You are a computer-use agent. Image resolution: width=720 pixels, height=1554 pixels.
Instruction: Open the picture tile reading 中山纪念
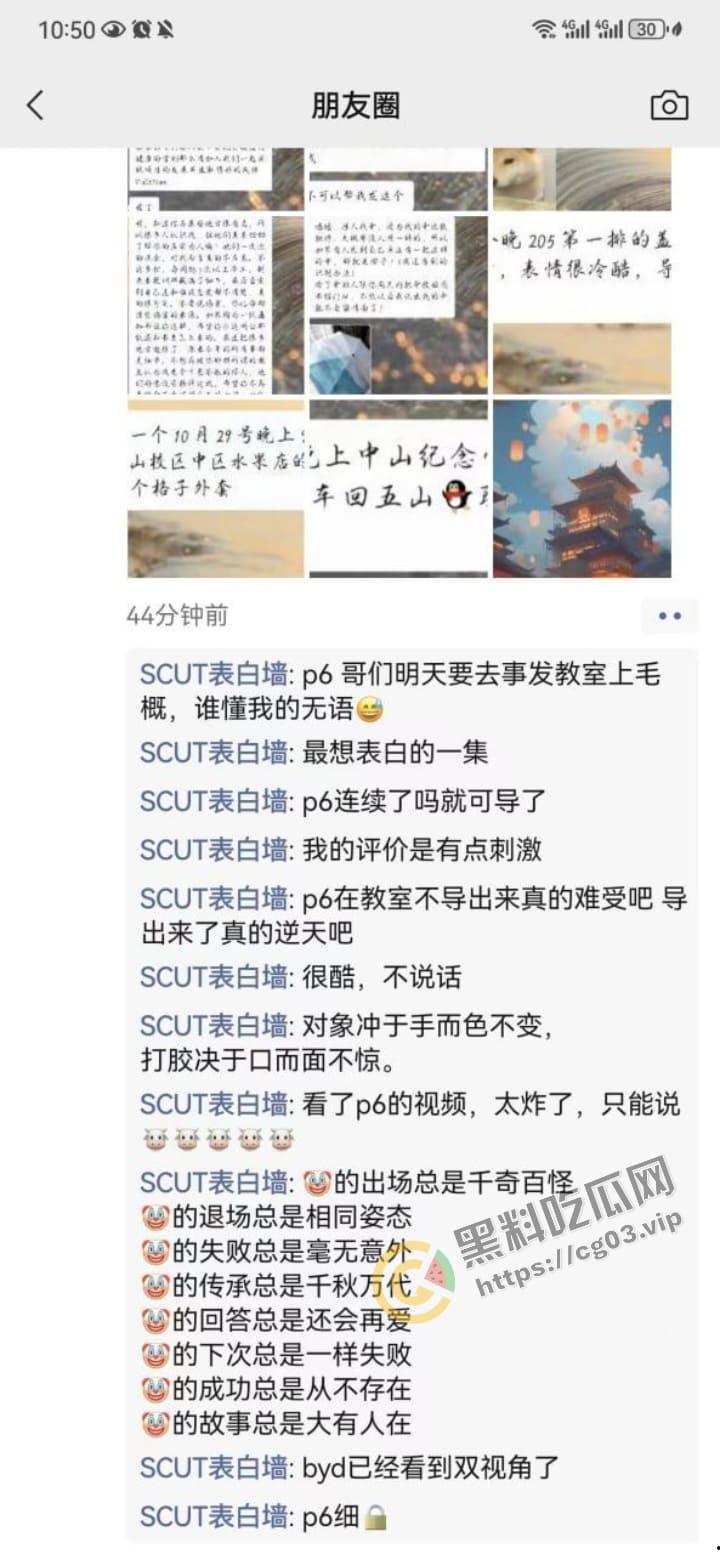398,488
